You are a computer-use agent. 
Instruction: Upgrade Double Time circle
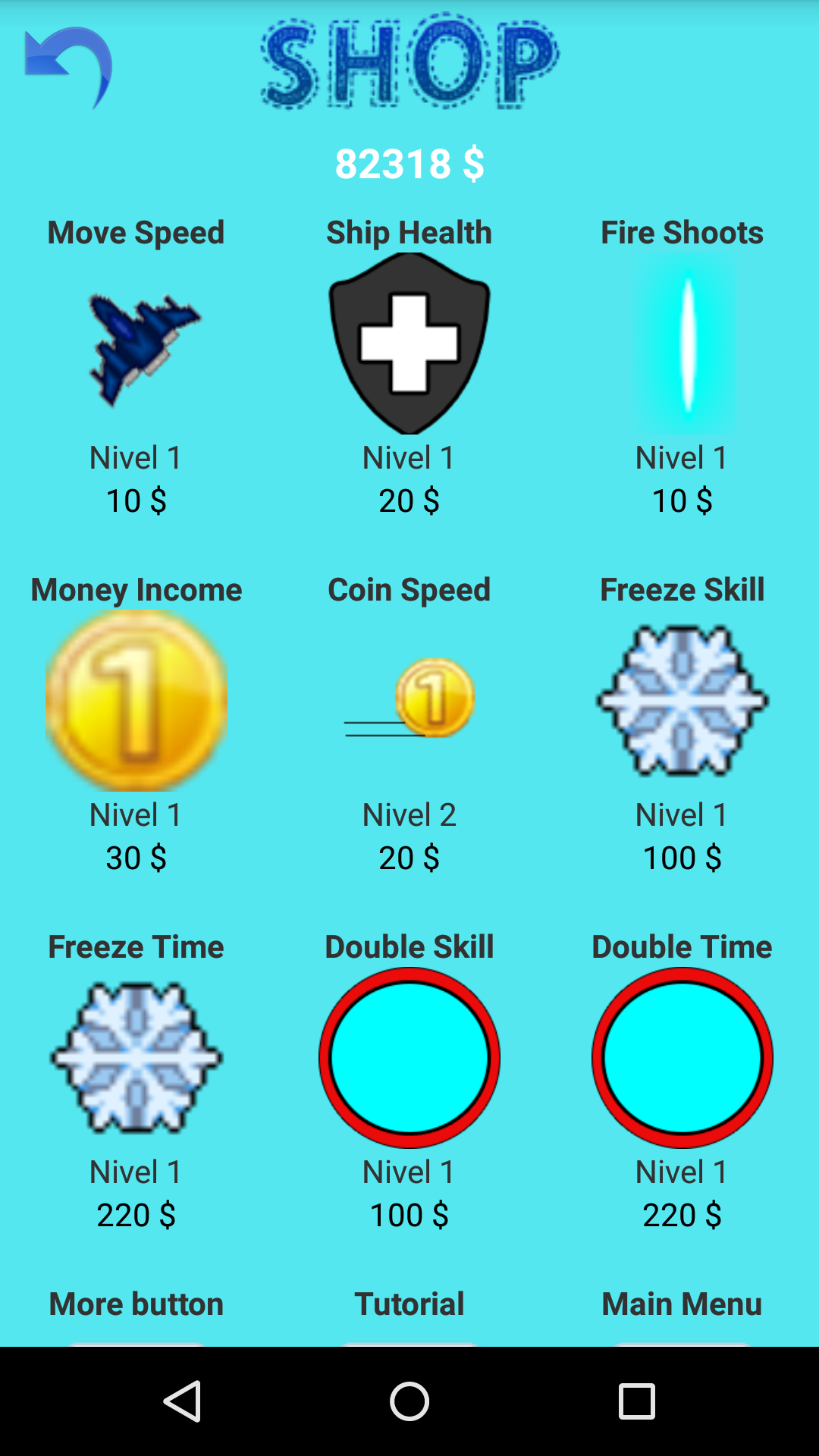coord(682,1057)
